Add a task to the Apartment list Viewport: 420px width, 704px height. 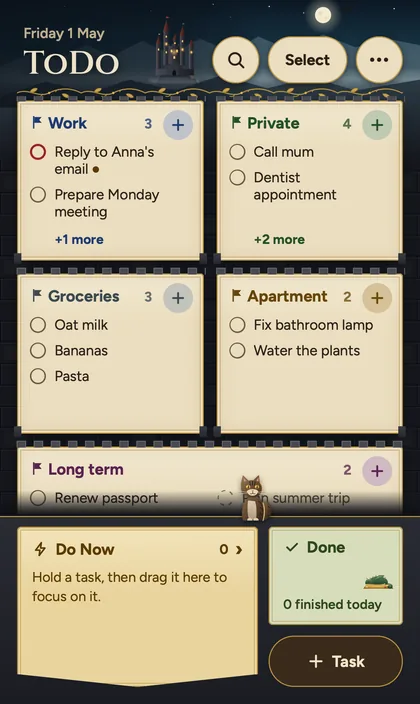(377, 297)
